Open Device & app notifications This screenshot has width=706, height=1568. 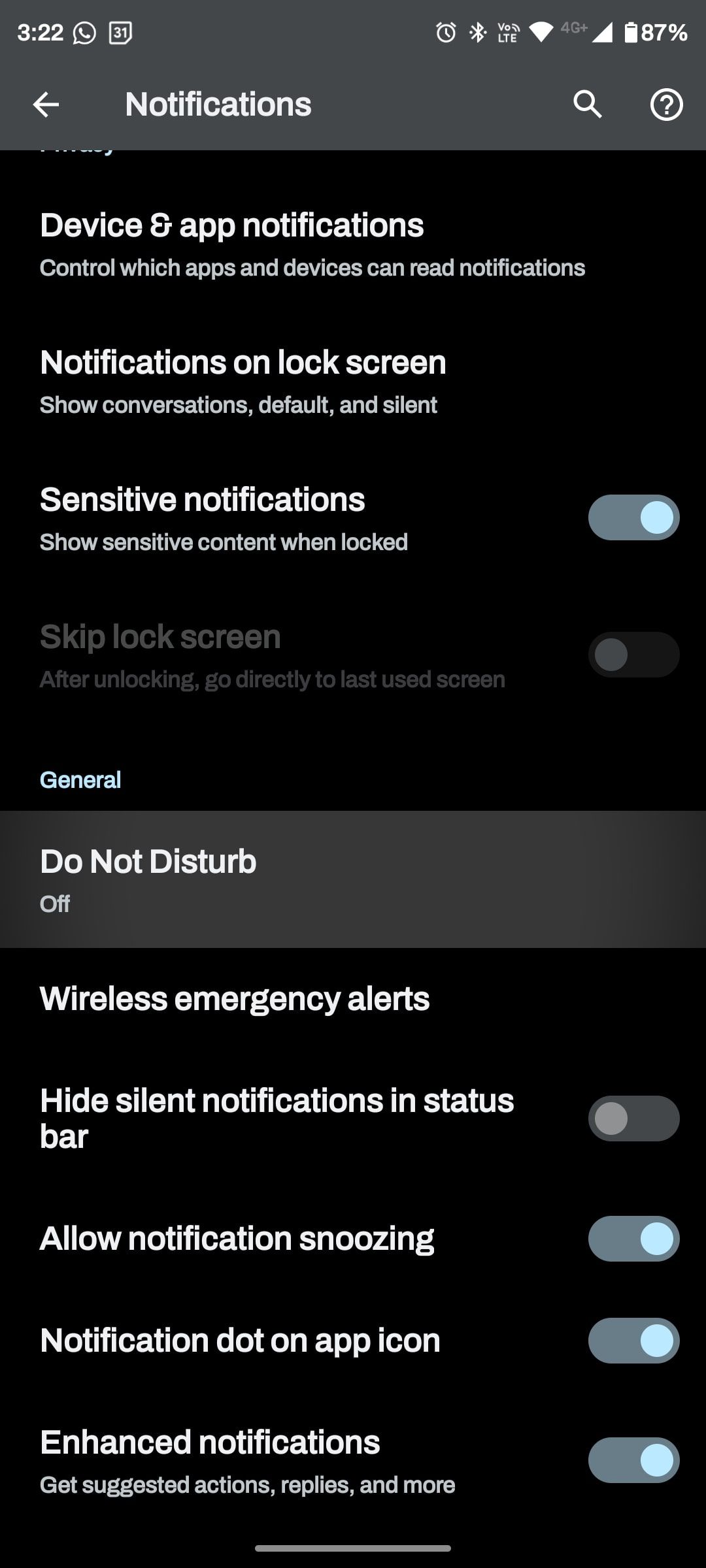pos(312,245)
